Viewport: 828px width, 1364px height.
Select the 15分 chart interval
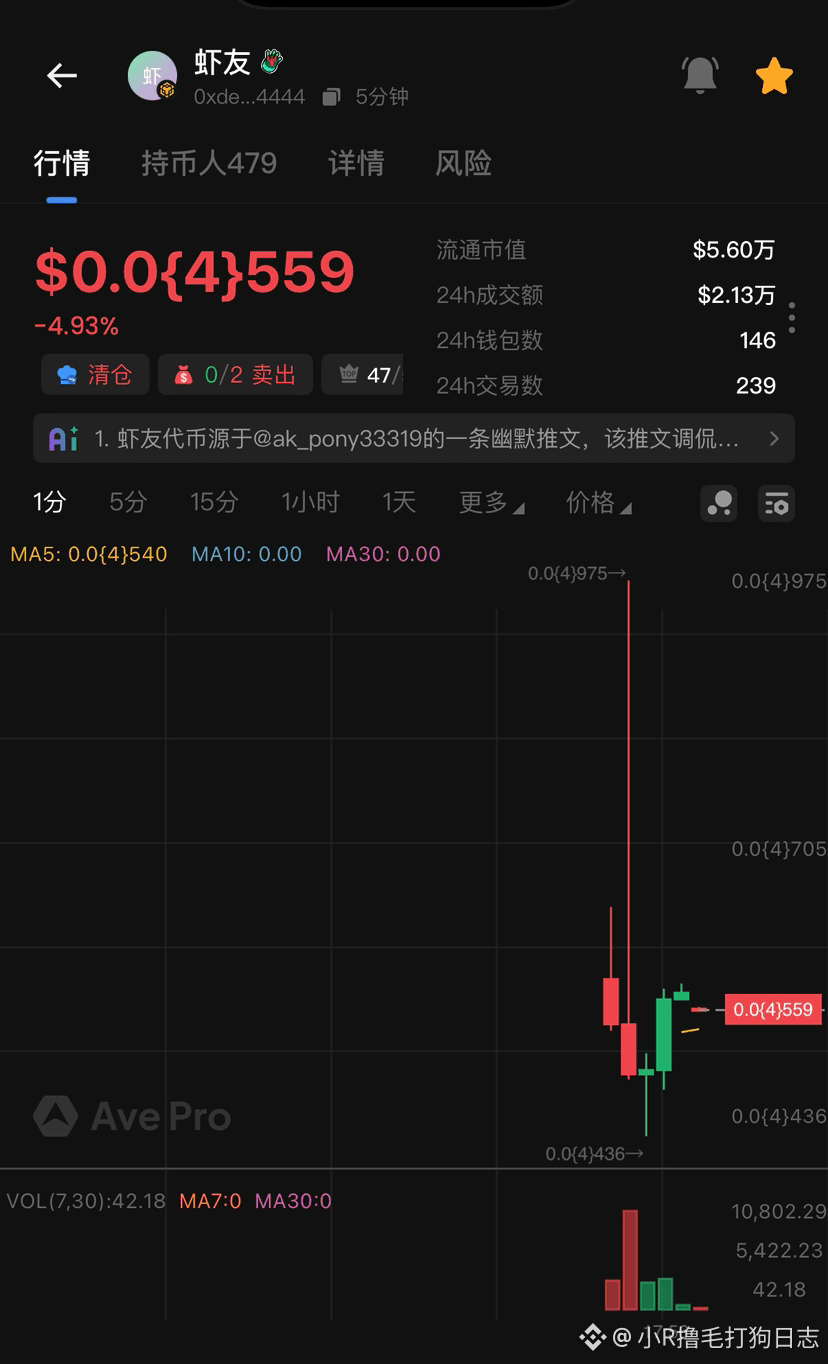tap(214, 502)
